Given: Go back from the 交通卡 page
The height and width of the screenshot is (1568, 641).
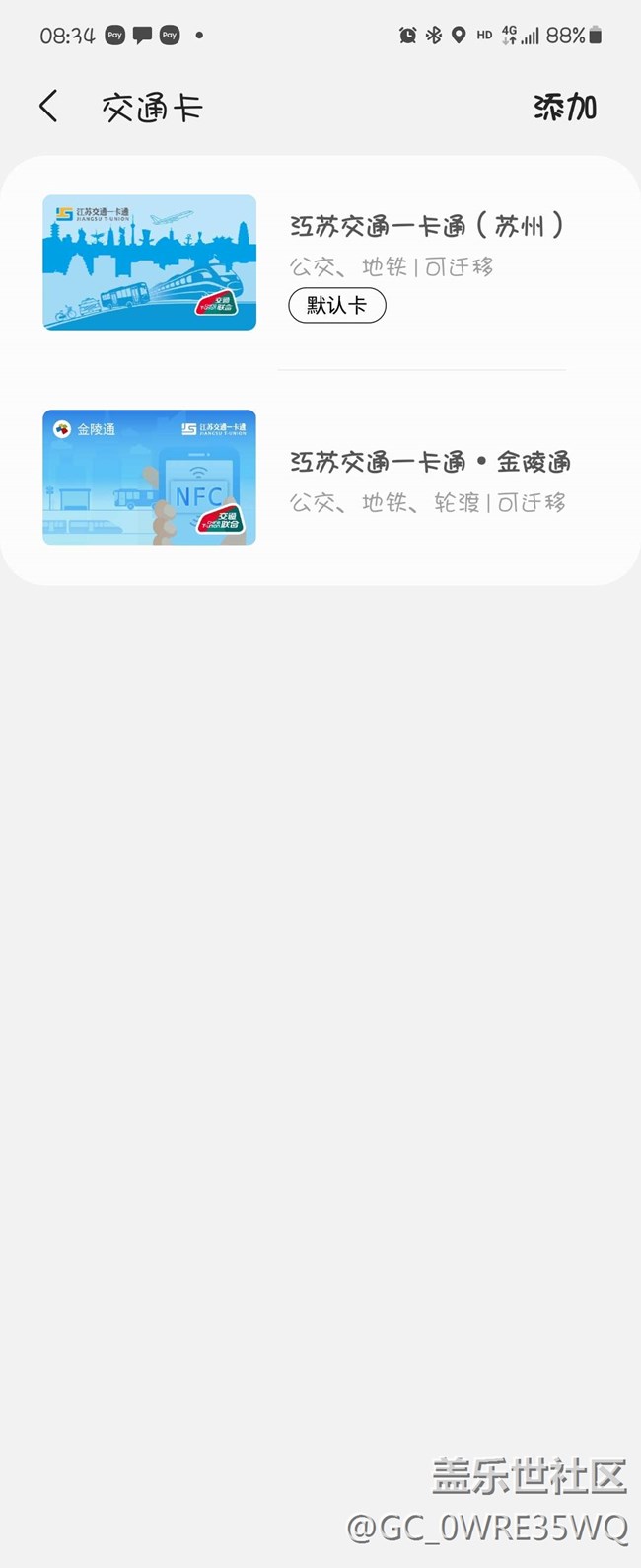Looking at the screenshot, I should click(x=49, y=107).
